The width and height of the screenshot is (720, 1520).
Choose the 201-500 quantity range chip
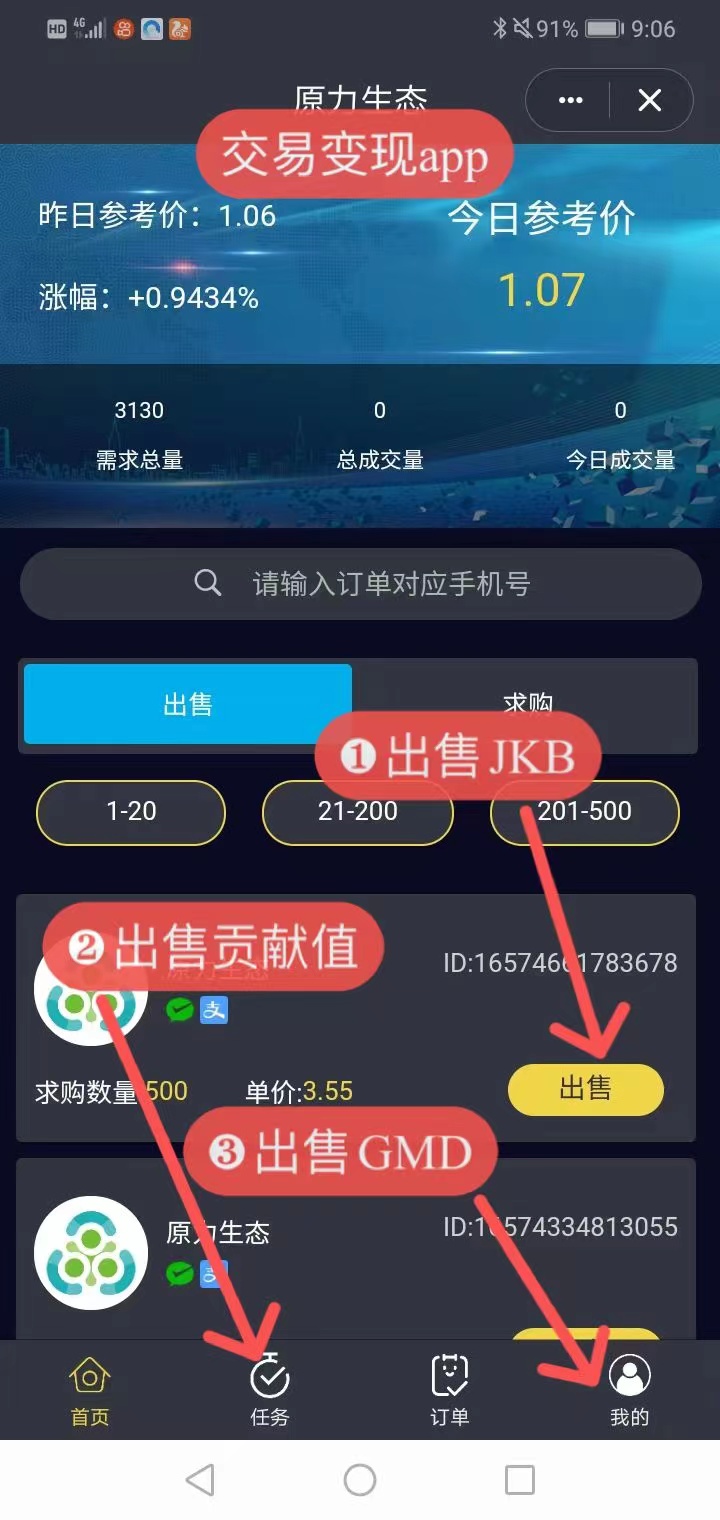pos(585,812)
